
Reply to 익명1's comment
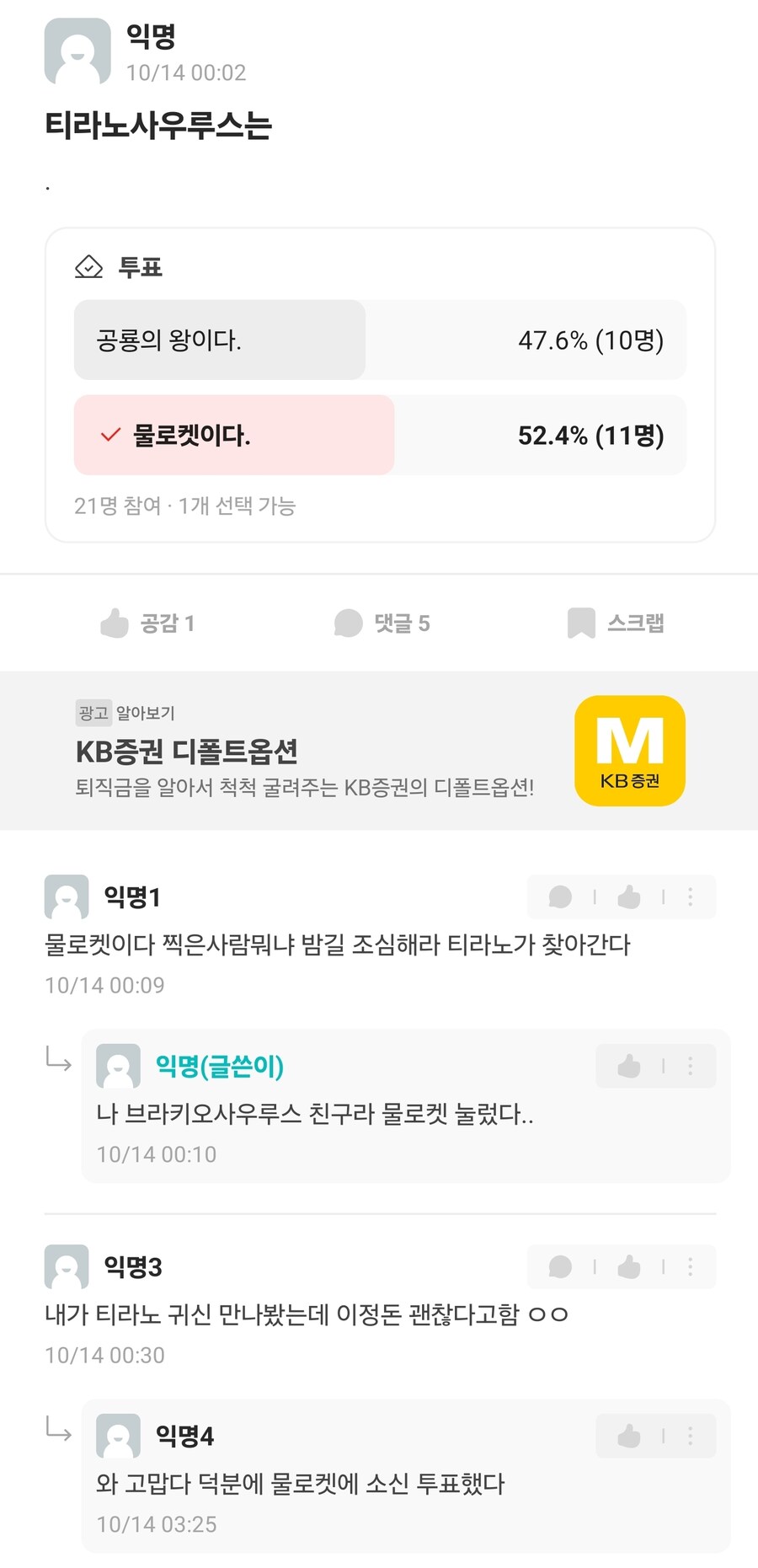tap(560, 896)
